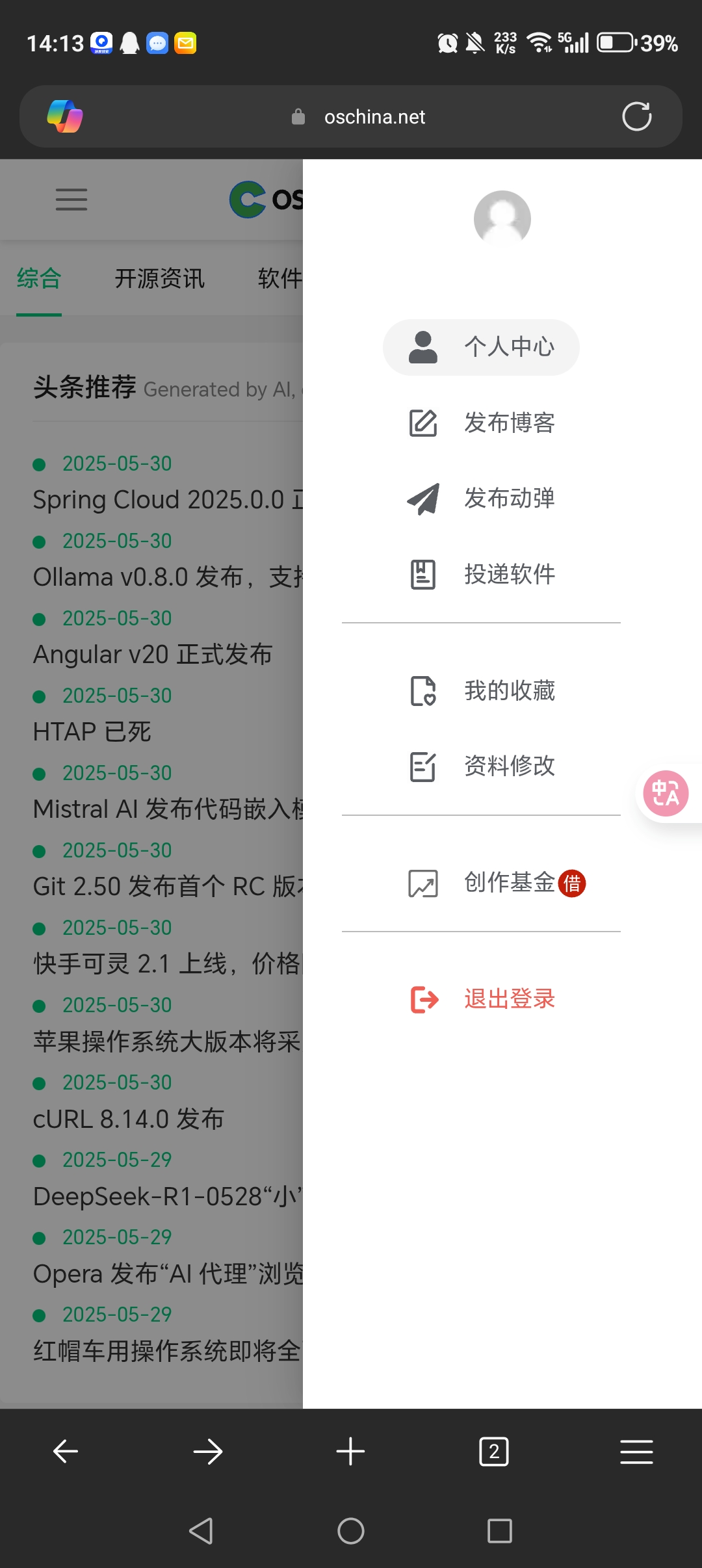Tap the user avatar picture
Viewport: 702px width, 1568px height.
coord(502,218)
